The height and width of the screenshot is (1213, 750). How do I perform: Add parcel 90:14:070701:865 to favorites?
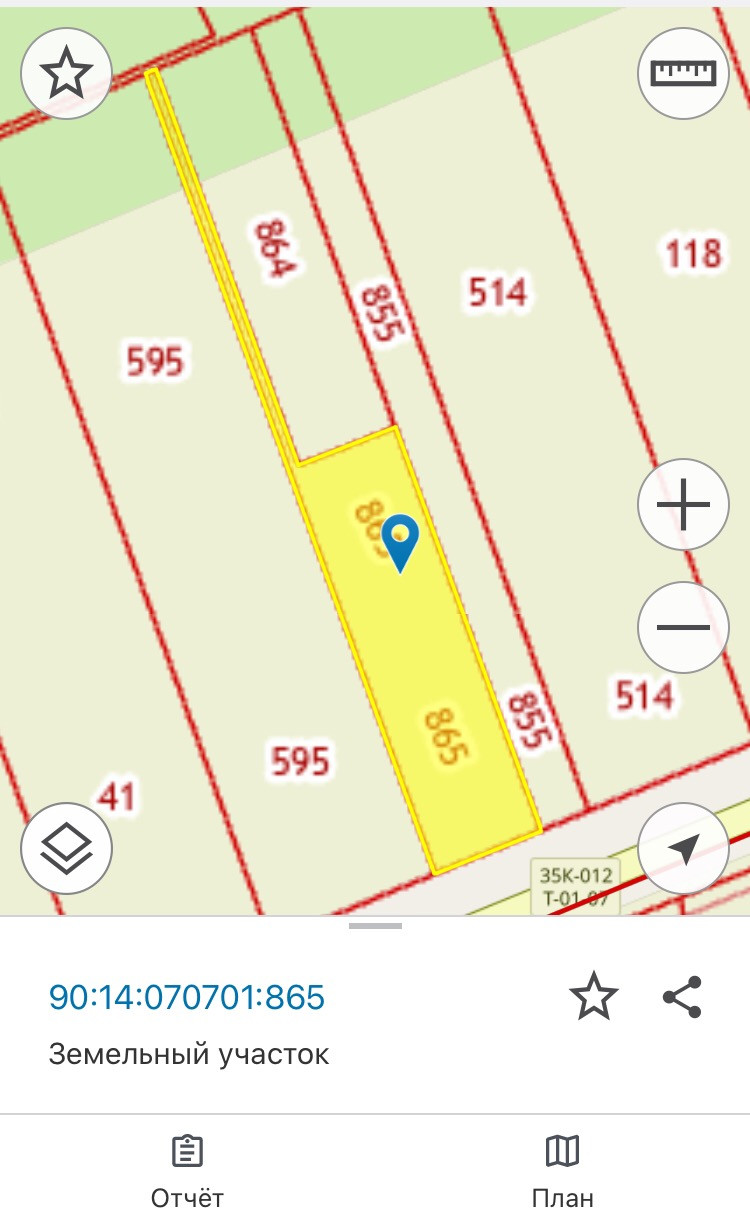[593, 998]
